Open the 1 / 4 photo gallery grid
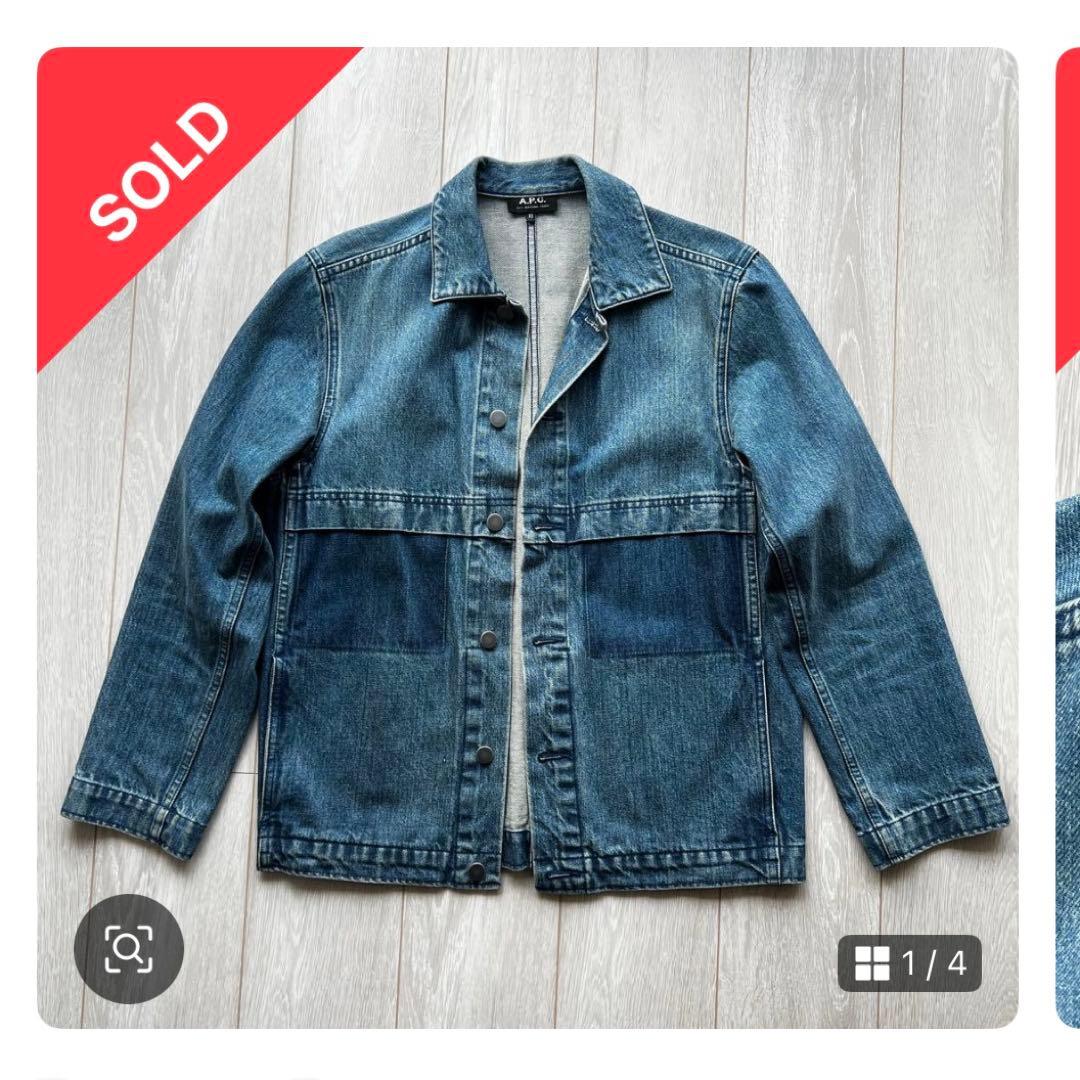Screen dimensions: 1080x1080 pos(910,963)
